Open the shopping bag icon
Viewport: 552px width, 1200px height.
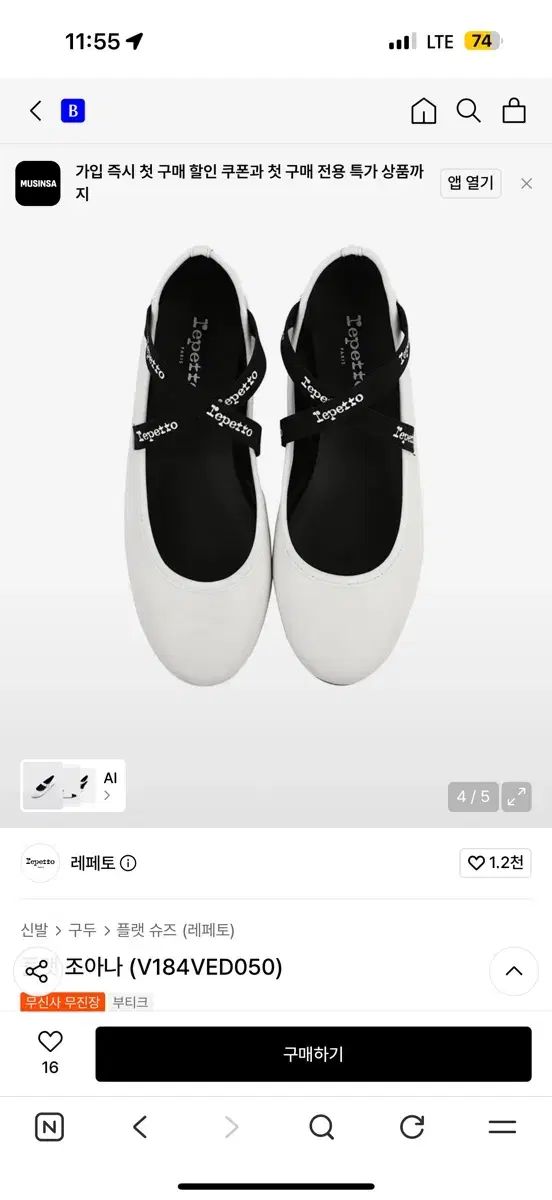click(514, 111)
